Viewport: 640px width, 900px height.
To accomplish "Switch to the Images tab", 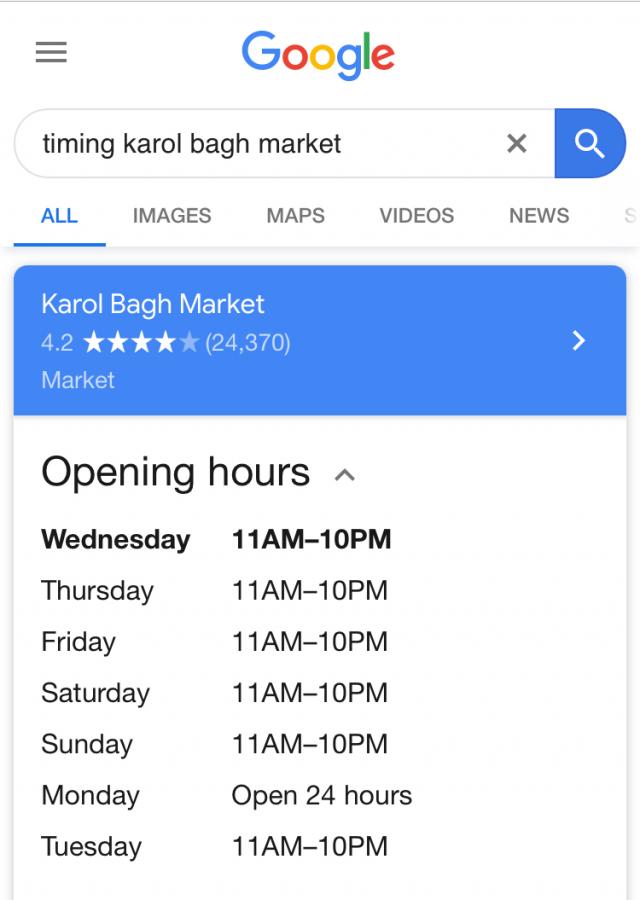I will [171, 215].
